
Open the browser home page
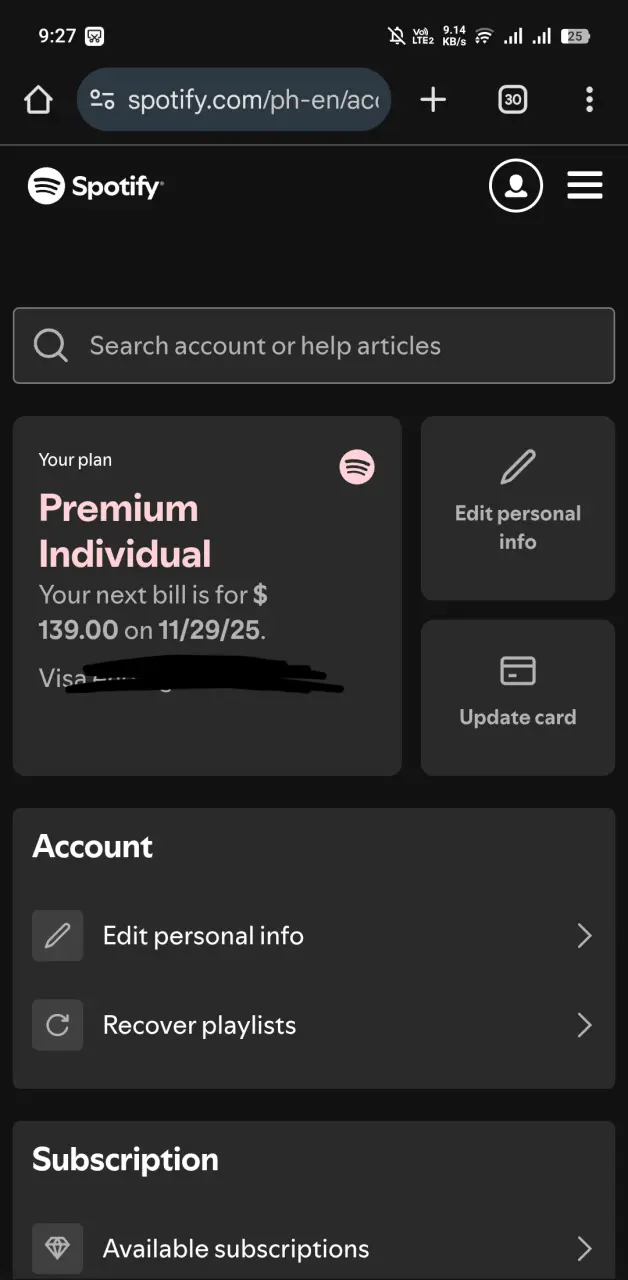[x=38, y=99]
